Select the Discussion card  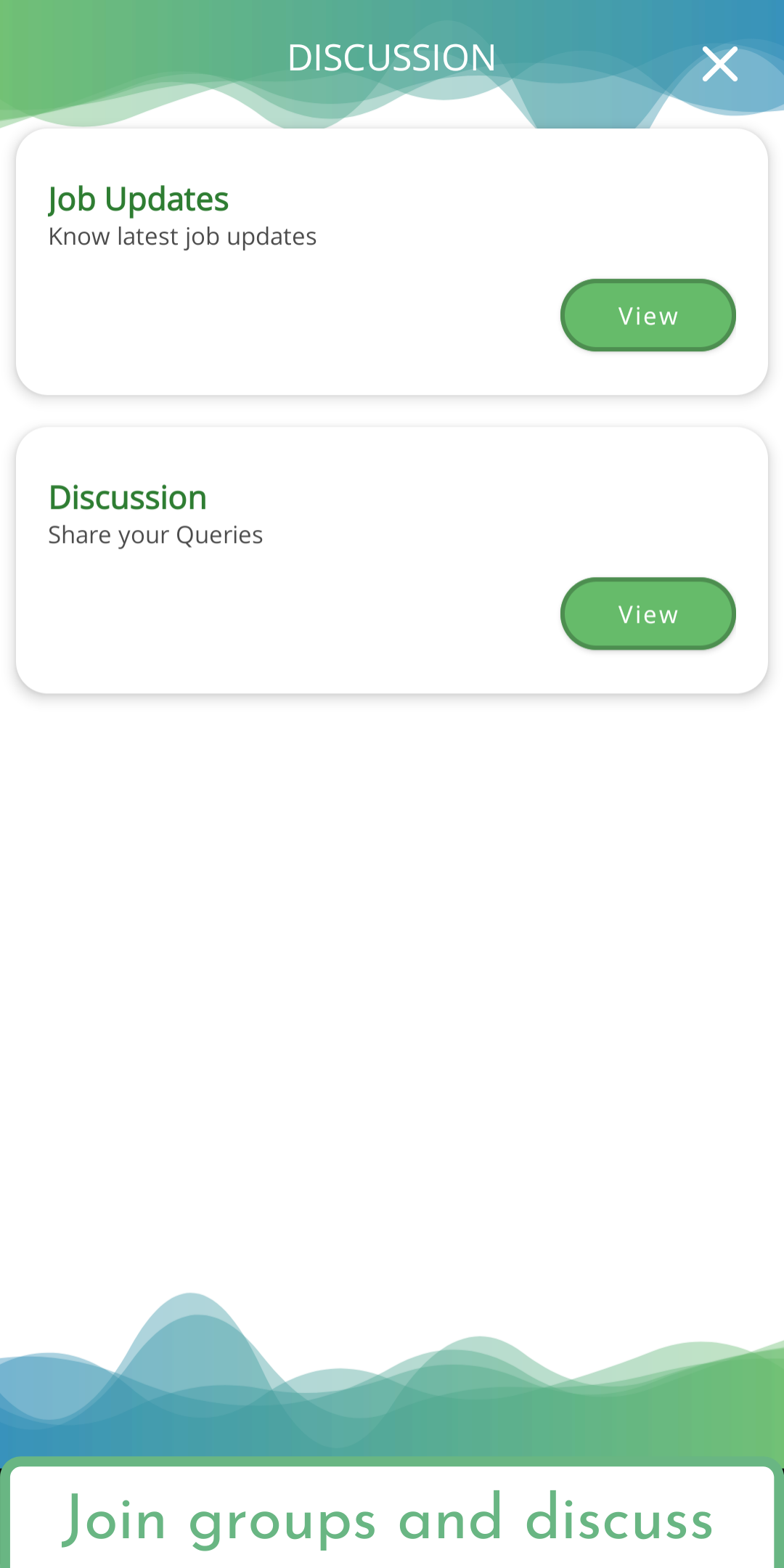(392, 559)
